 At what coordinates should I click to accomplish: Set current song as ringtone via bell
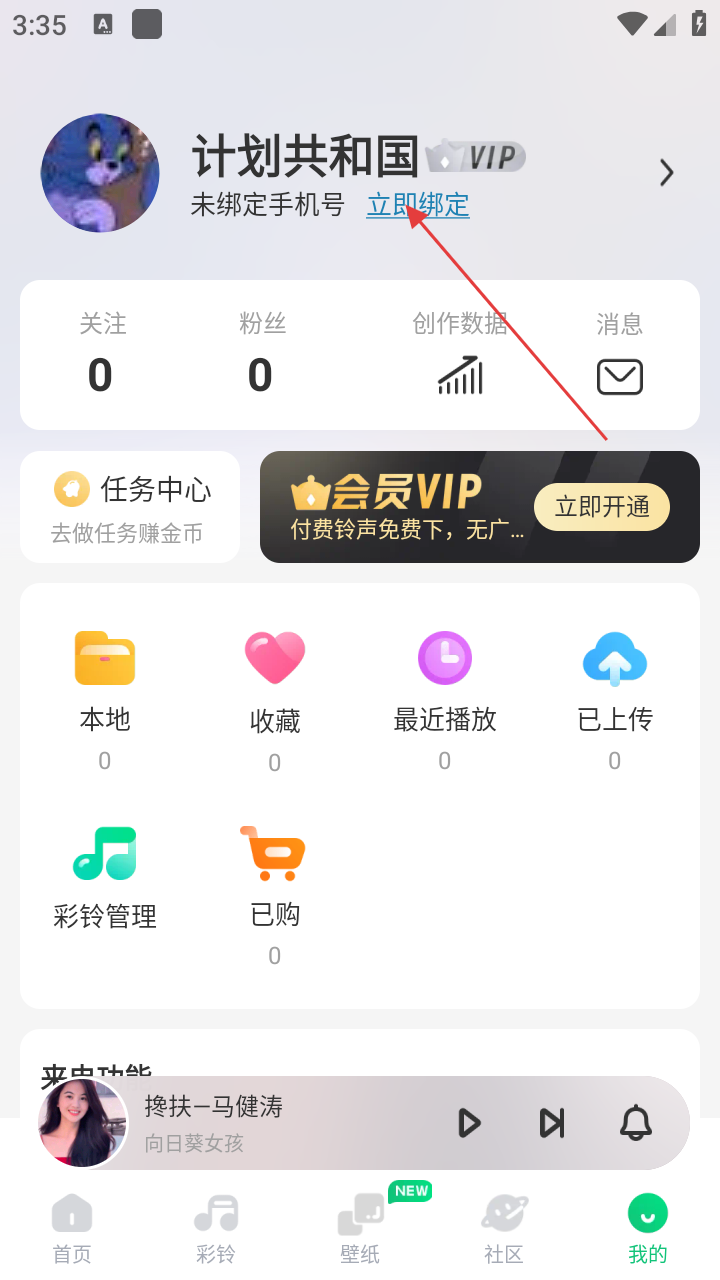636,1123
